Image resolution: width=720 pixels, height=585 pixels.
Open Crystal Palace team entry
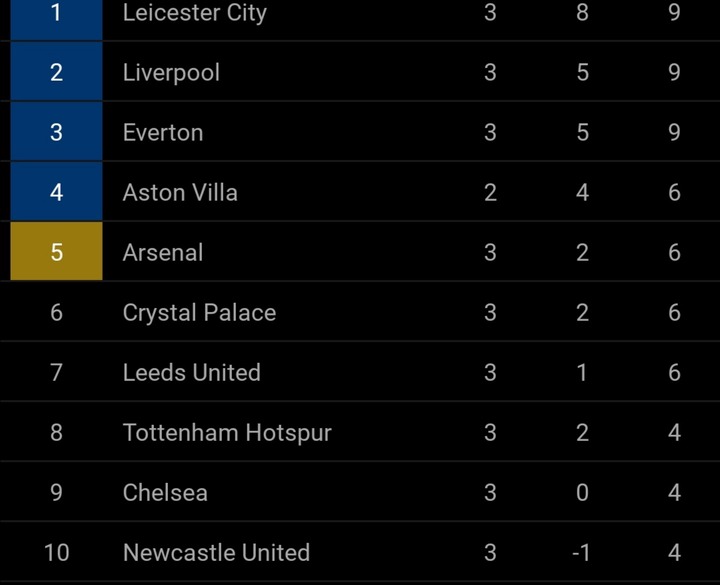[x=199, y=312]
